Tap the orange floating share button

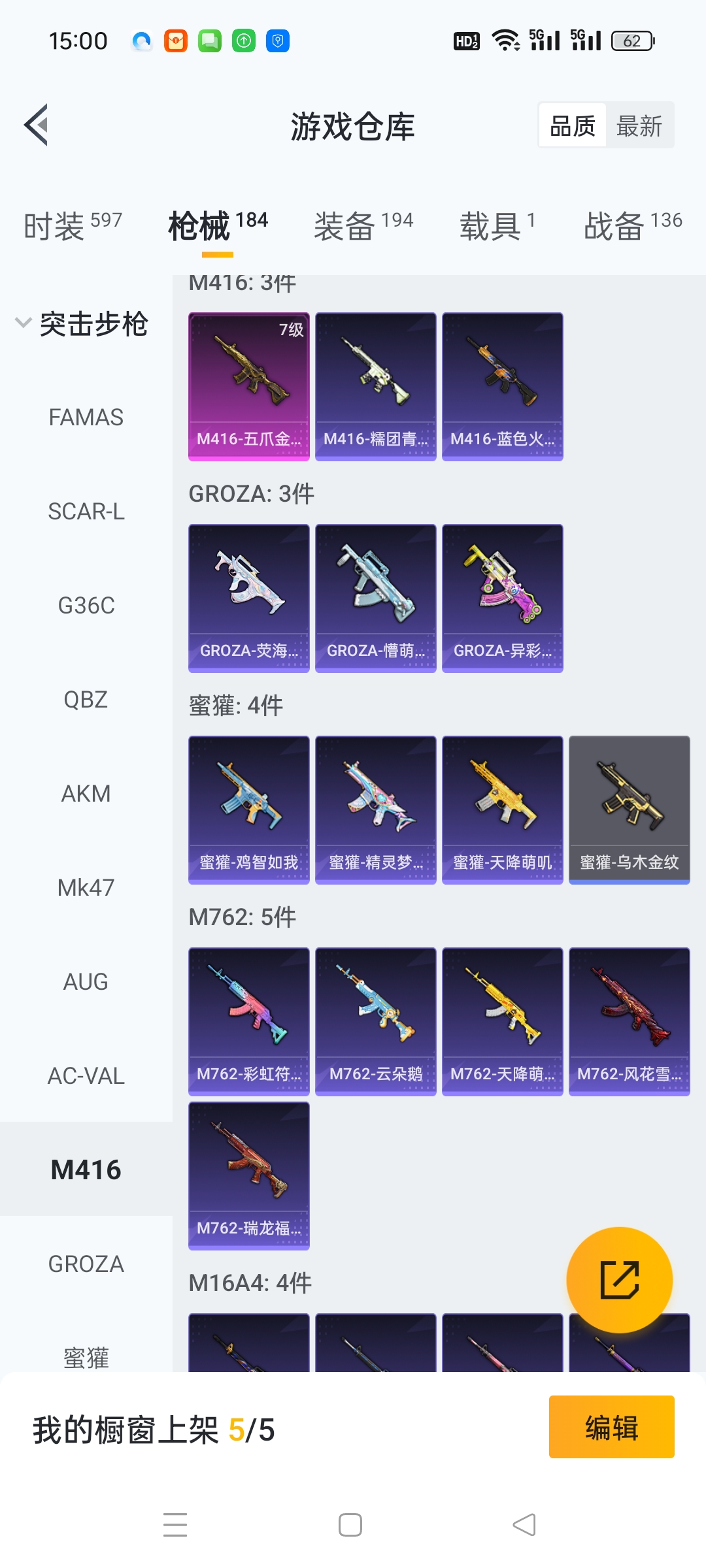(x=619, y=1280)
